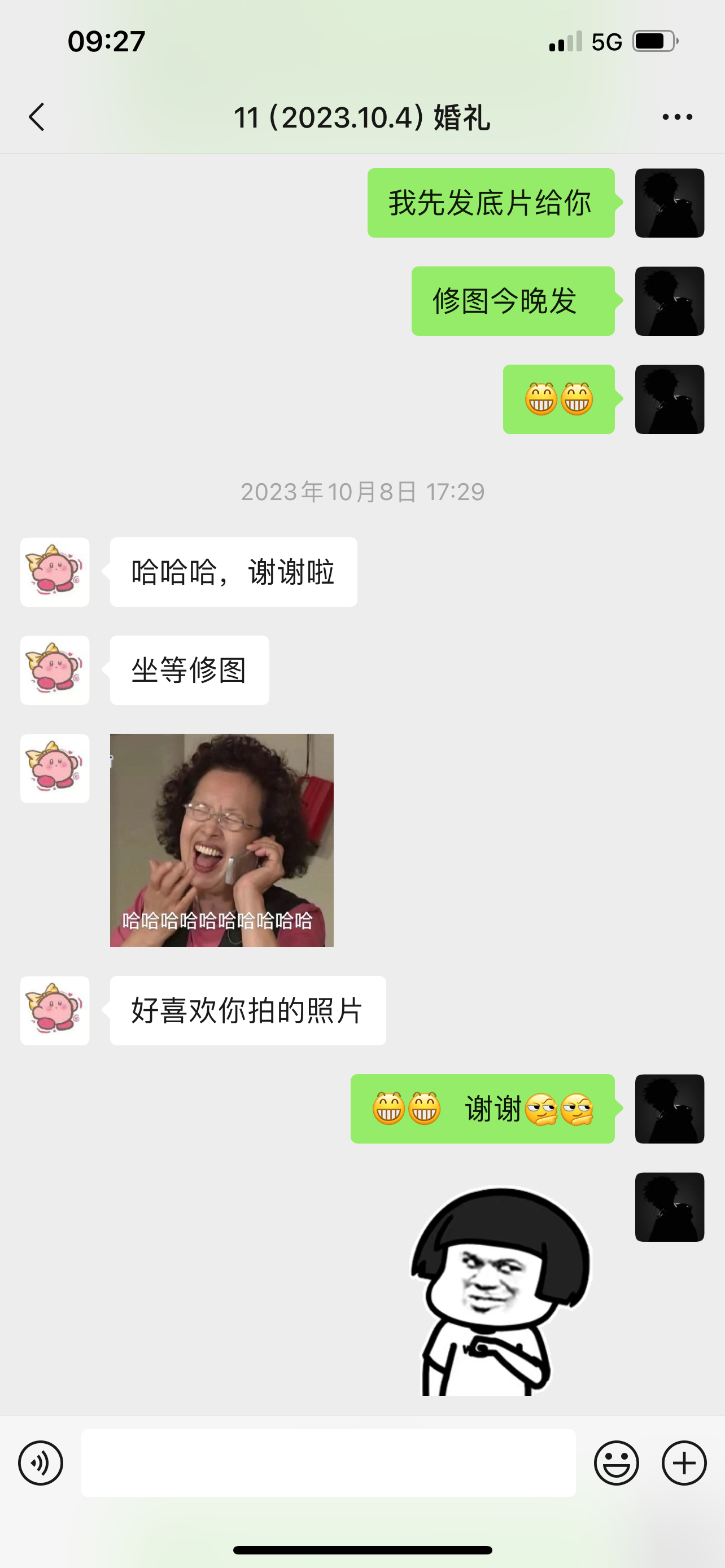Open the emoji sticker panel
The width and height of the screenshot is (725, 1568).
click(x=616, y=1462)
